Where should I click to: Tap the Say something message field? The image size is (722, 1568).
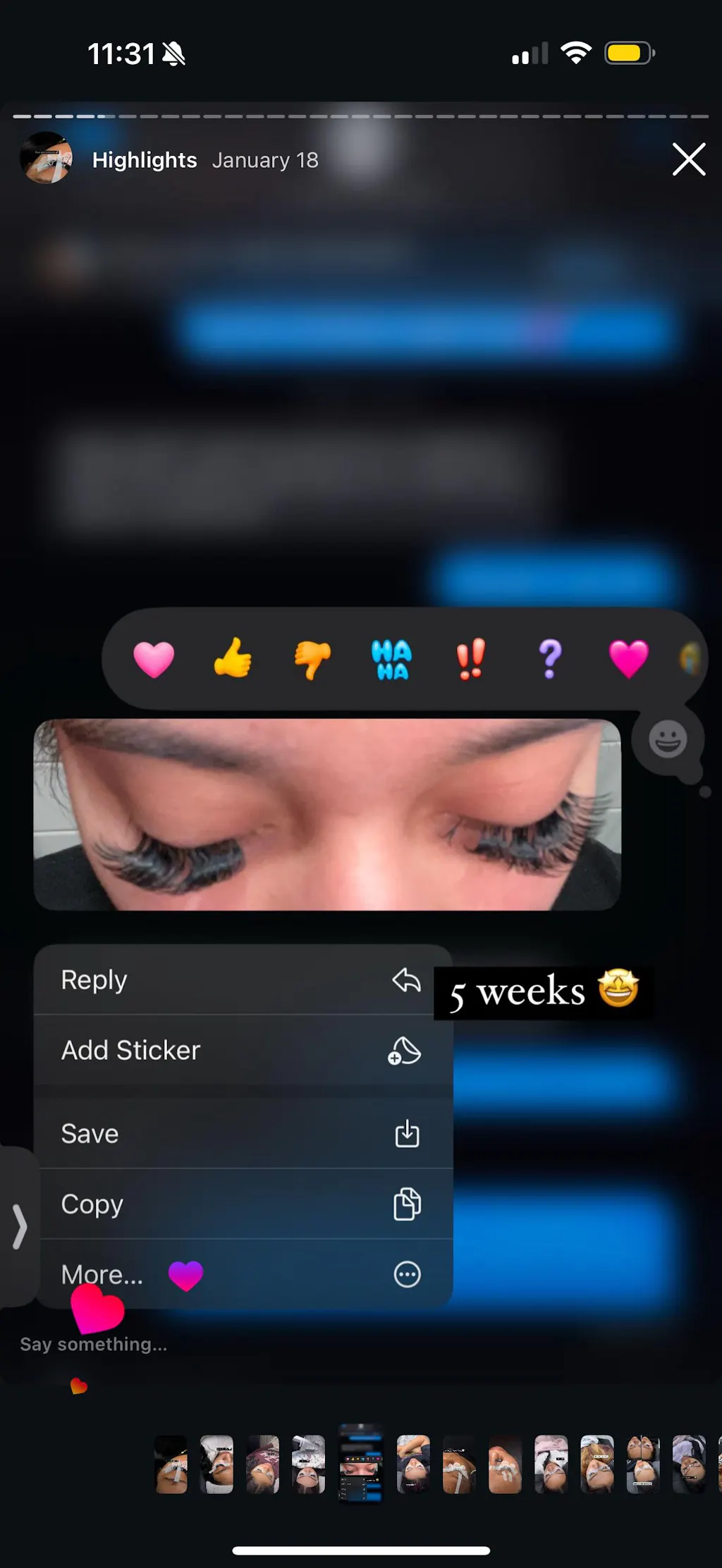[x=94, y=1345]
